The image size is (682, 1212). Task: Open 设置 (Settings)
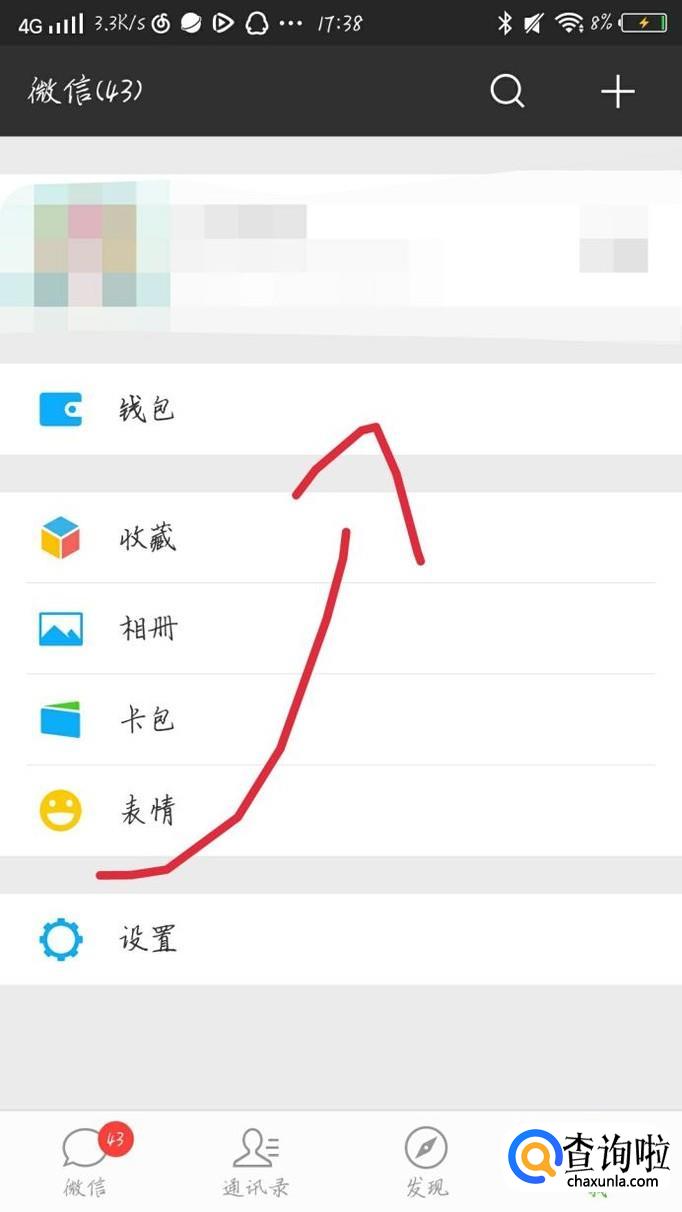341,939
